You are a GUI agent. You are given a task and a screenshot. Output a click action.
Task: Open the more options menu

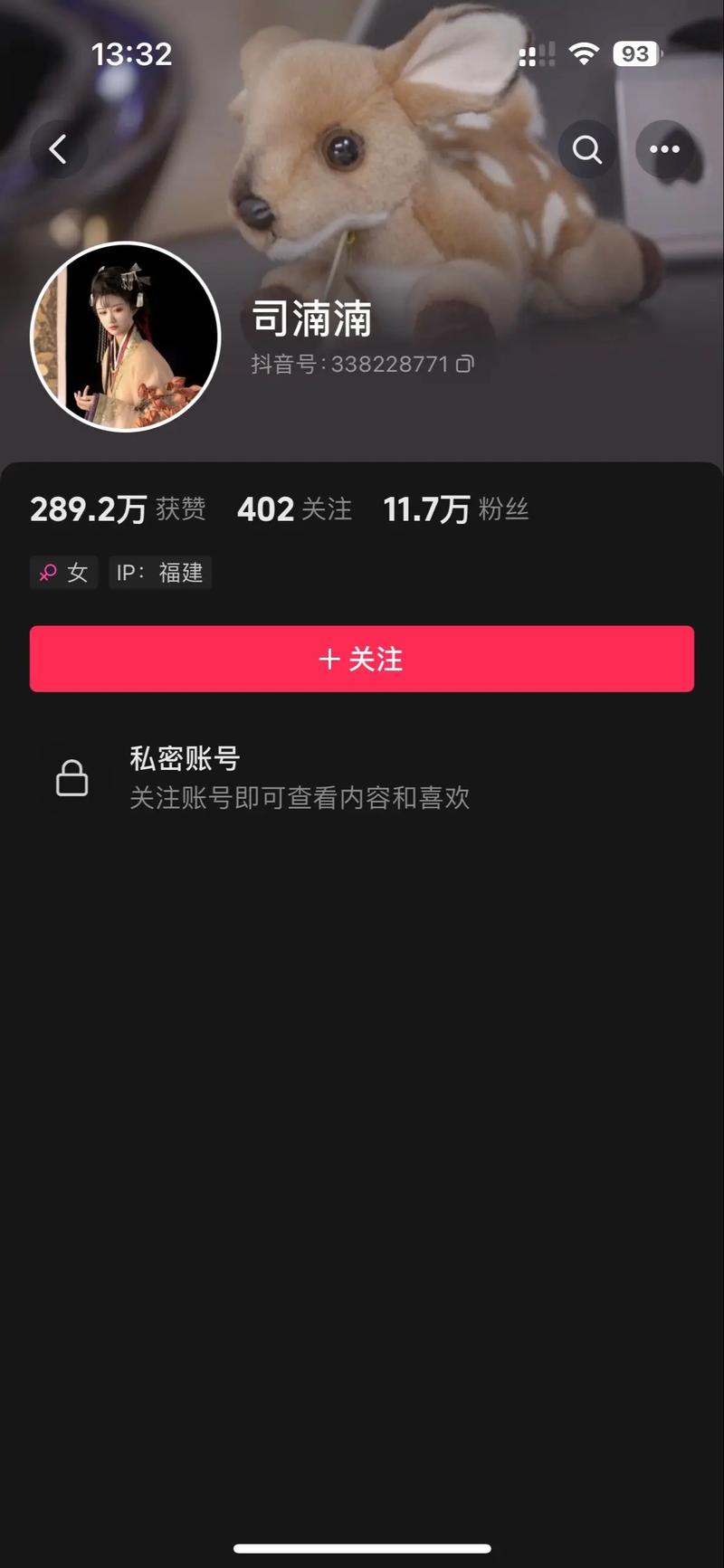click(664, 149)
